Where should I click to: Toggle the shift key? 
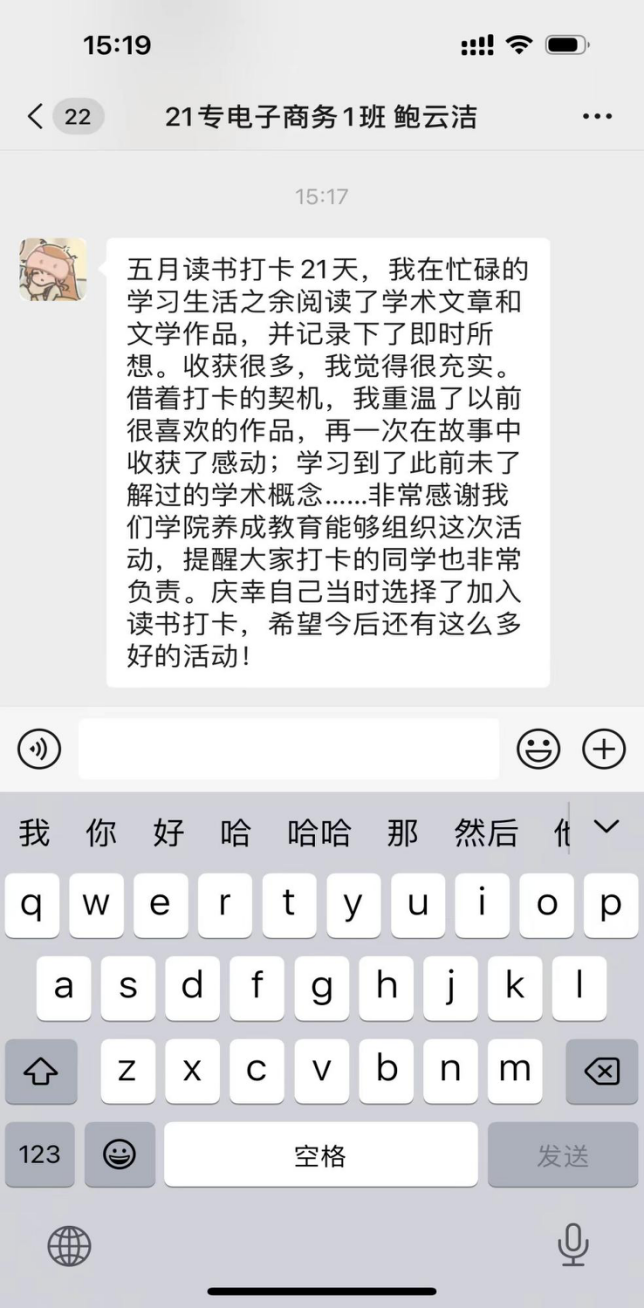(41, 1071)
